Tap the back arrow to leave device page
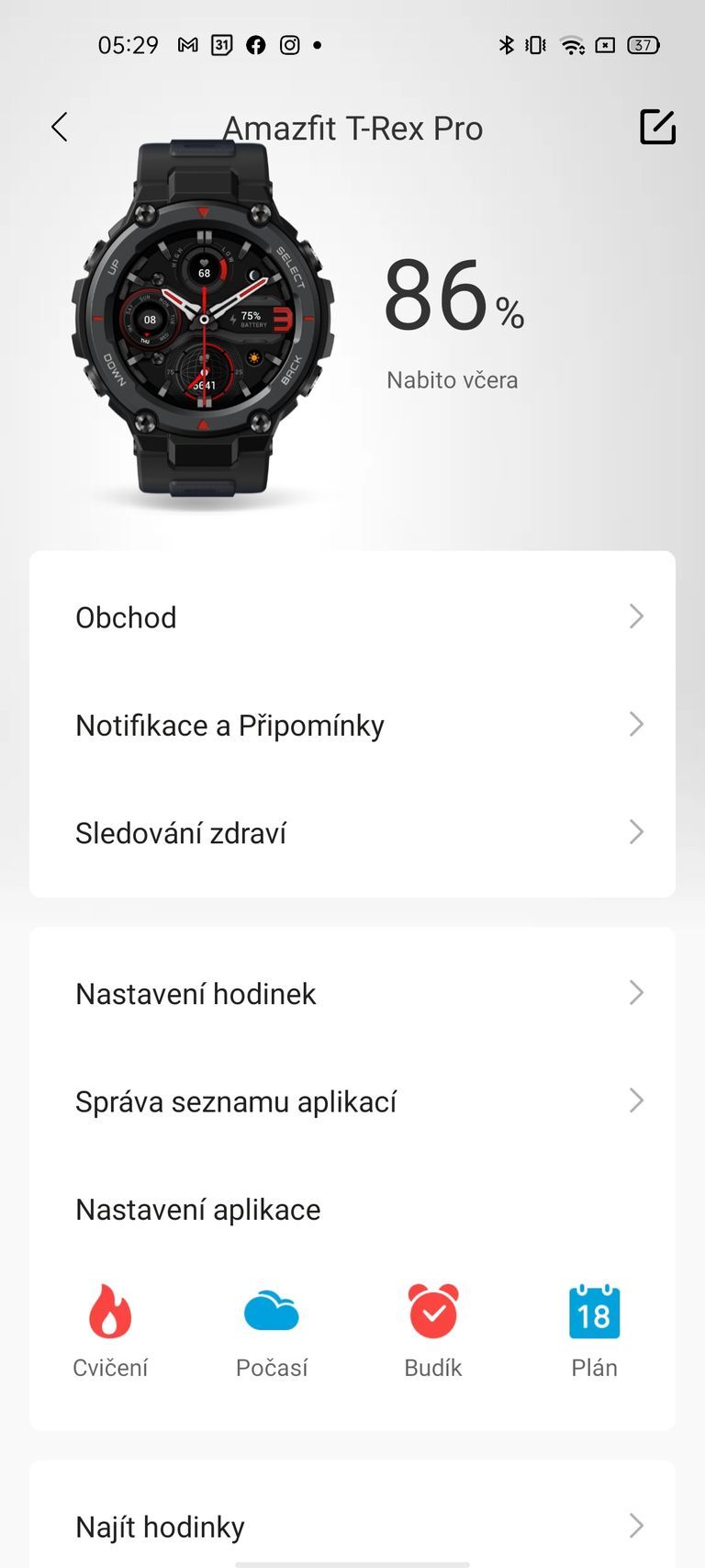Viewport: 705px width, 1568px height. coord(59,128)
